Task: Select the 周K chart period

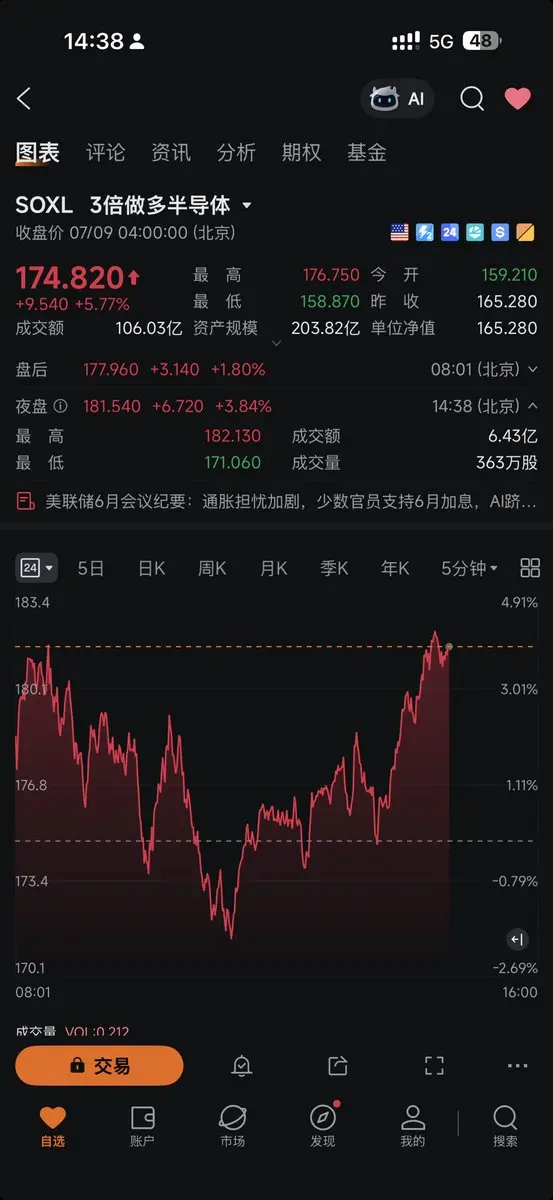Action: pos(212,568)
